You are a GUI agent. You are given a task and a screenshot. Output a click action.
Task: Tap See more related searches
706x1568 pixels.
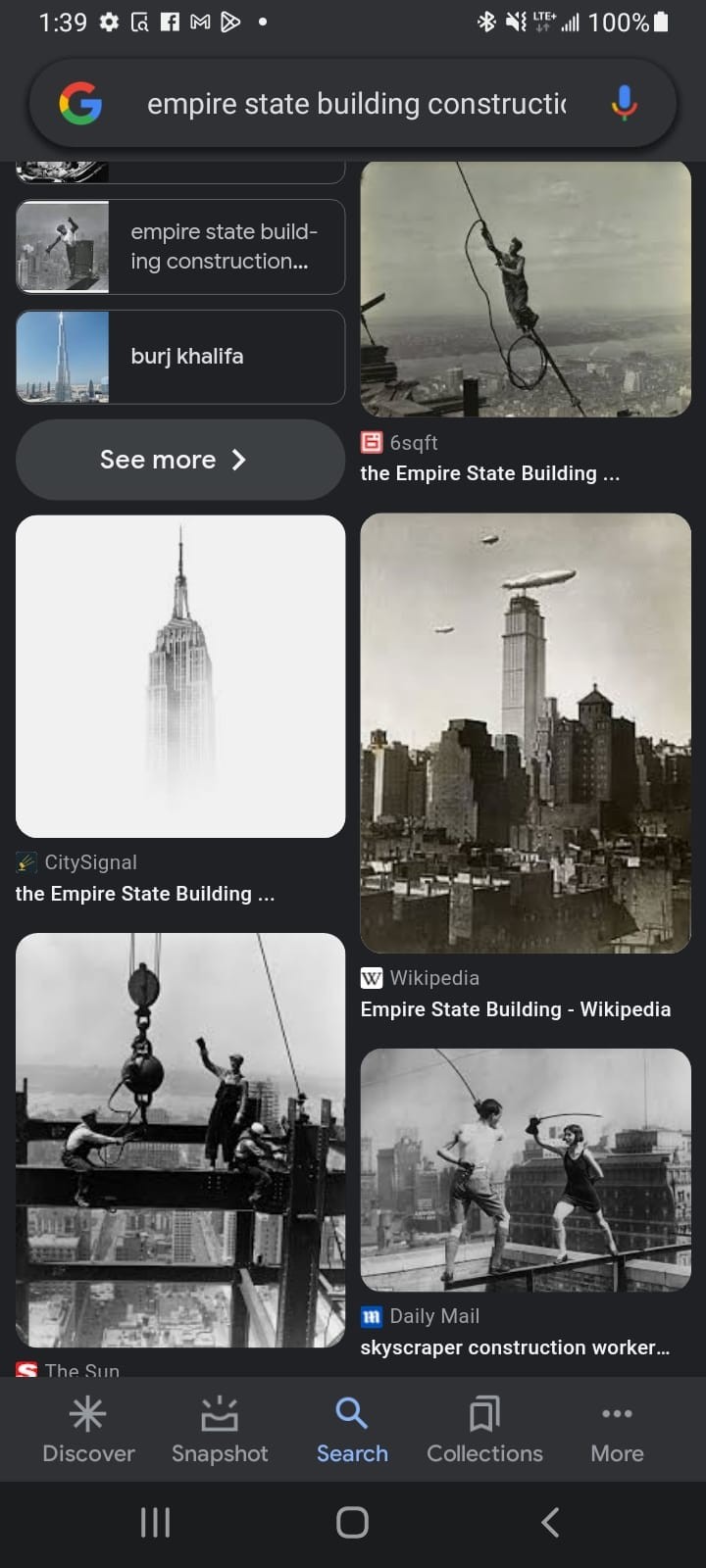coord(180,460)
